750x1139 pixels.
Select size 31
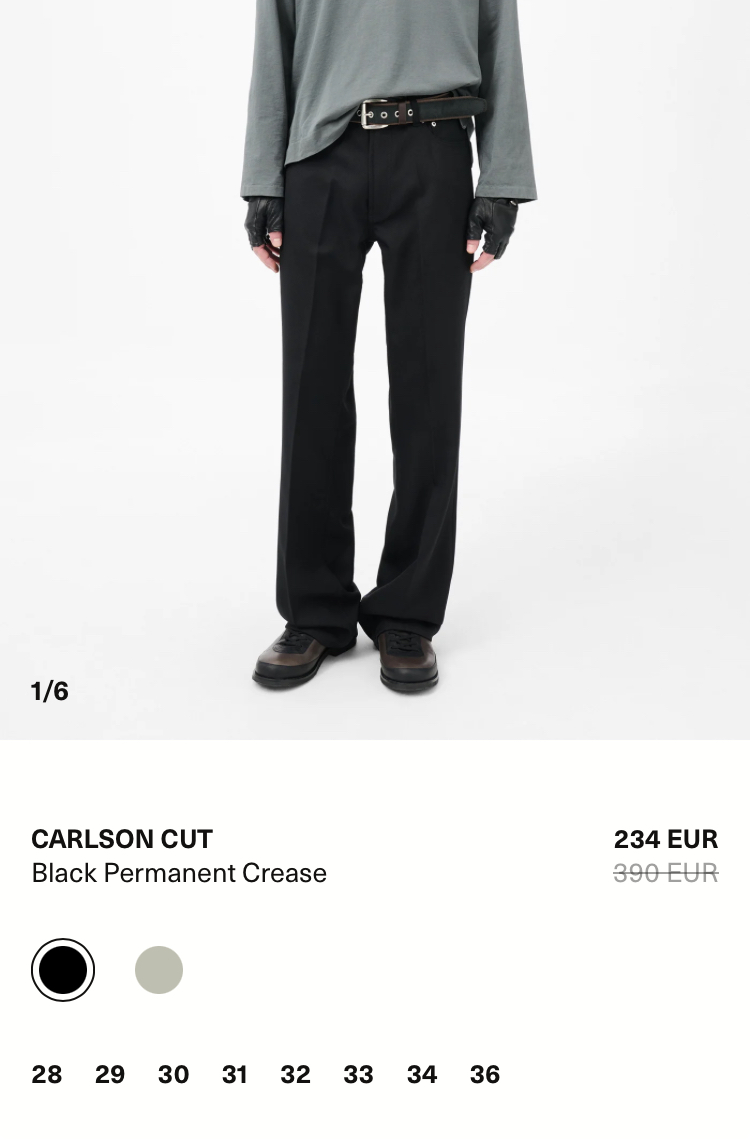234,1074
